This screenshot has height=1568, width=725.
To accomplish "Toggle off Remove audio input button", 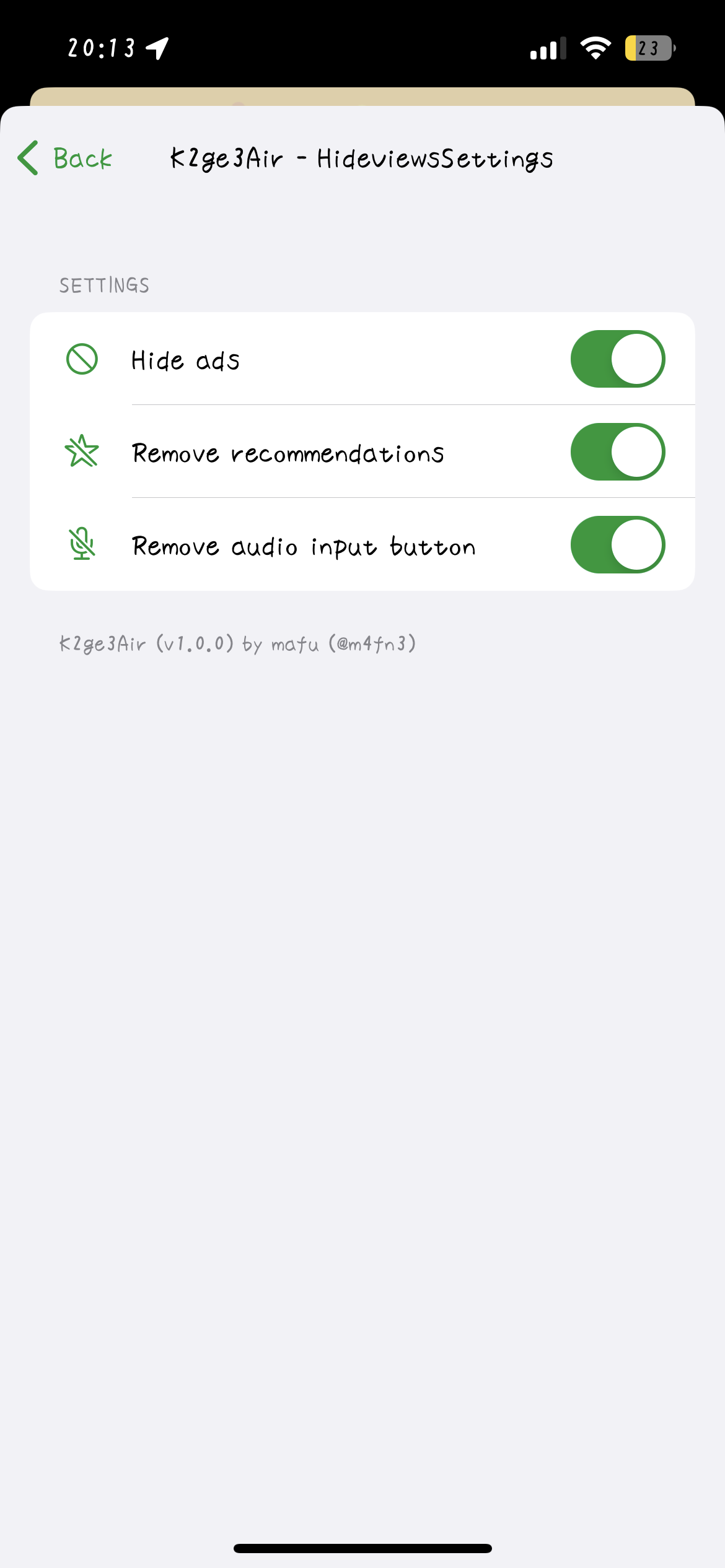I will [617, 545].
